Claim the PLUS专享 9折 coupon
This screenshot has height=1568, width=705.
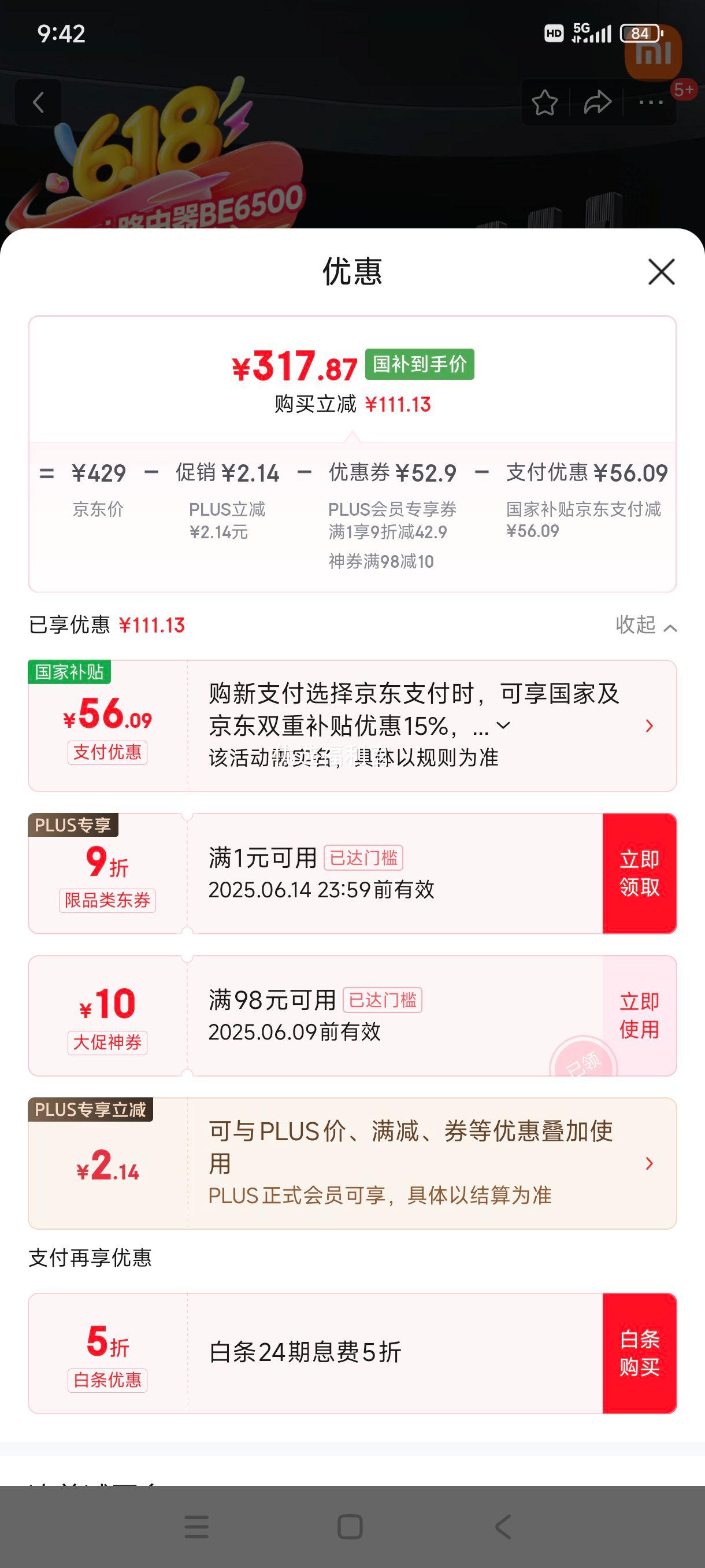(x=639, y=873)
